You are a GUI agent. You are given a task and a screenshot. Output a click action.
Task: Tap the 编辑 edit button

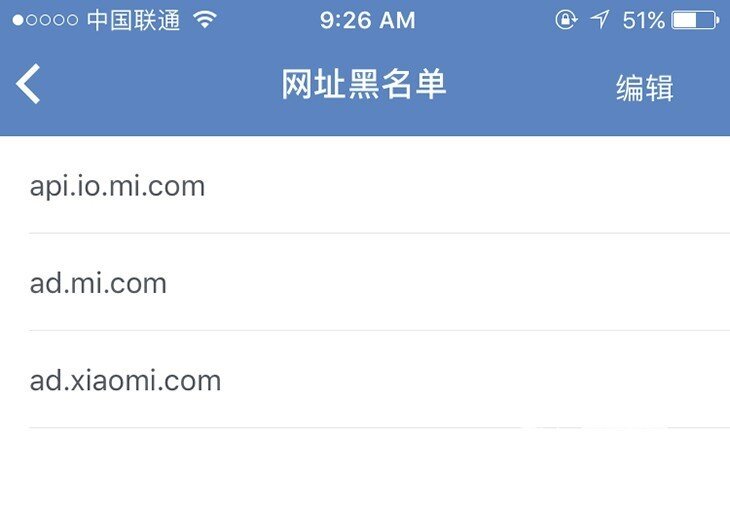pyautogui.click(x=644, y=88)
